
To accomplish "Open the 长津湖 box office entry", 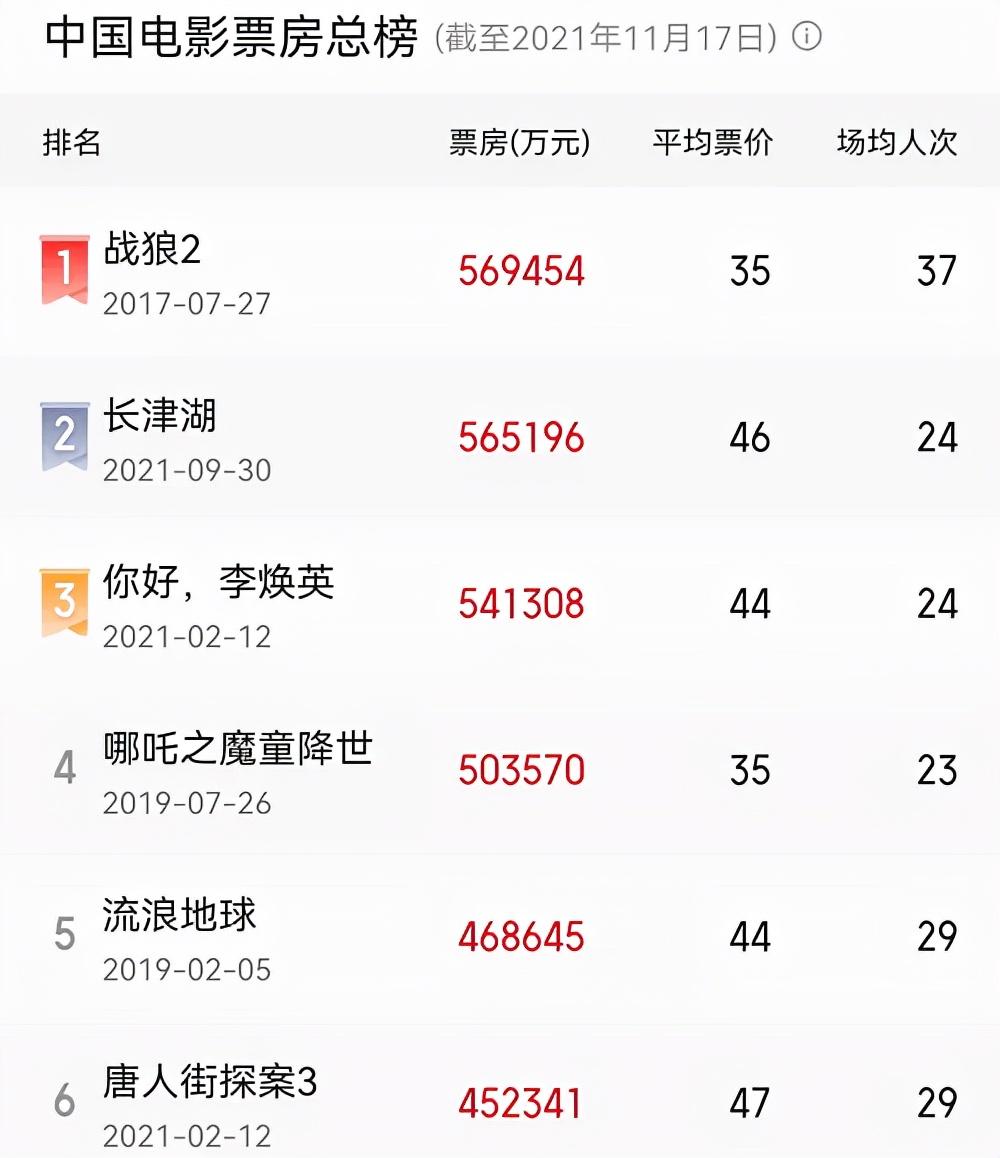I will [160, 416].
